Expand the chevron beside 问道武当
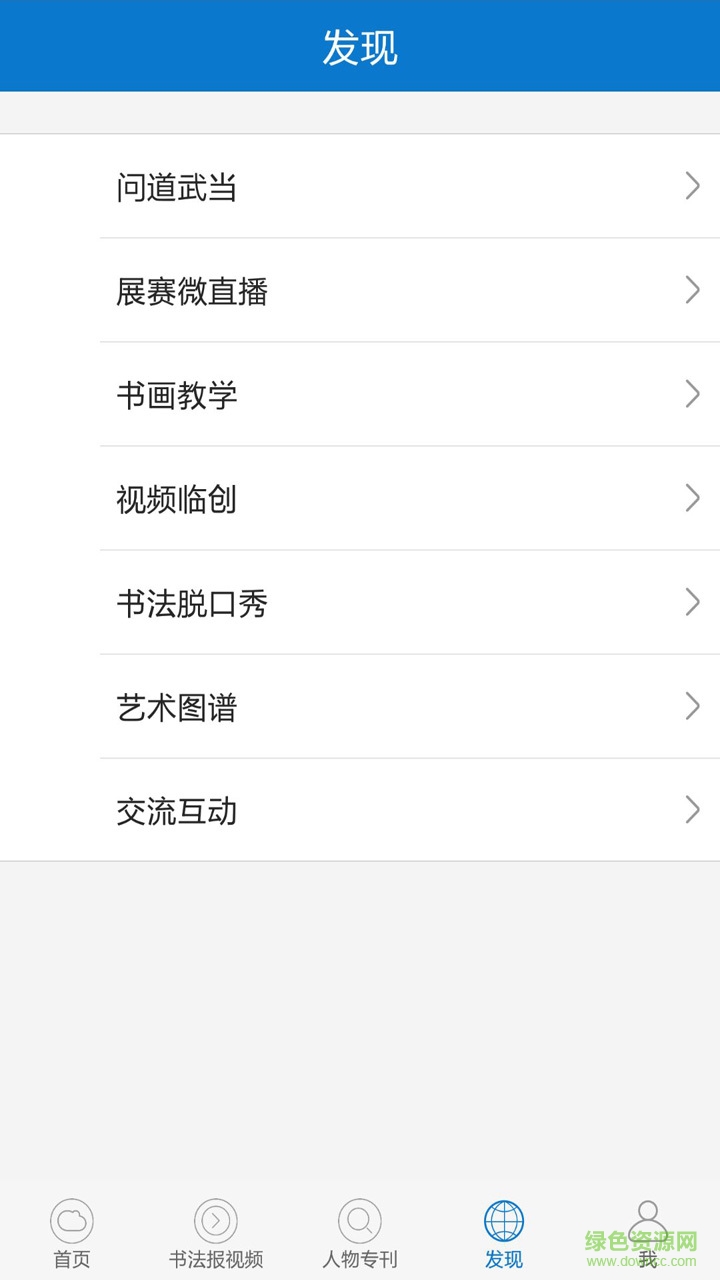Screen dimensions: 720x1280 pos(692,186)
